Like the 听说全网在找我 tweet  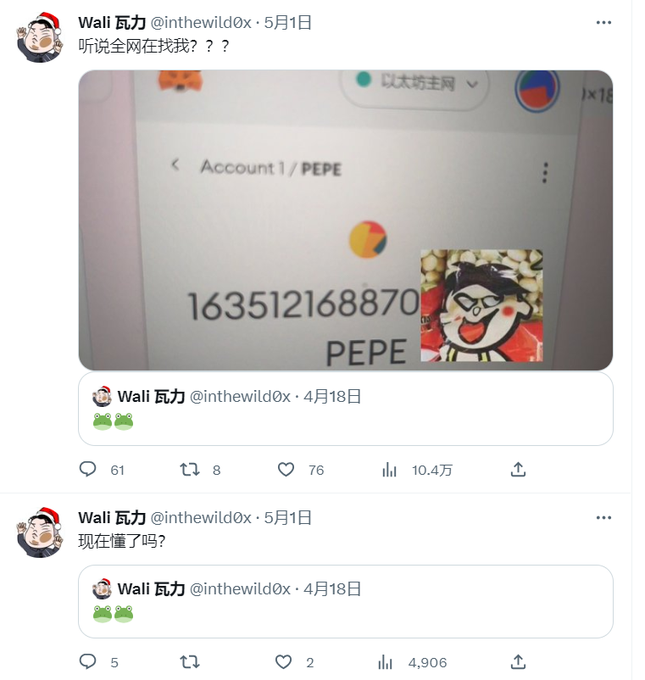coord(286,469)
